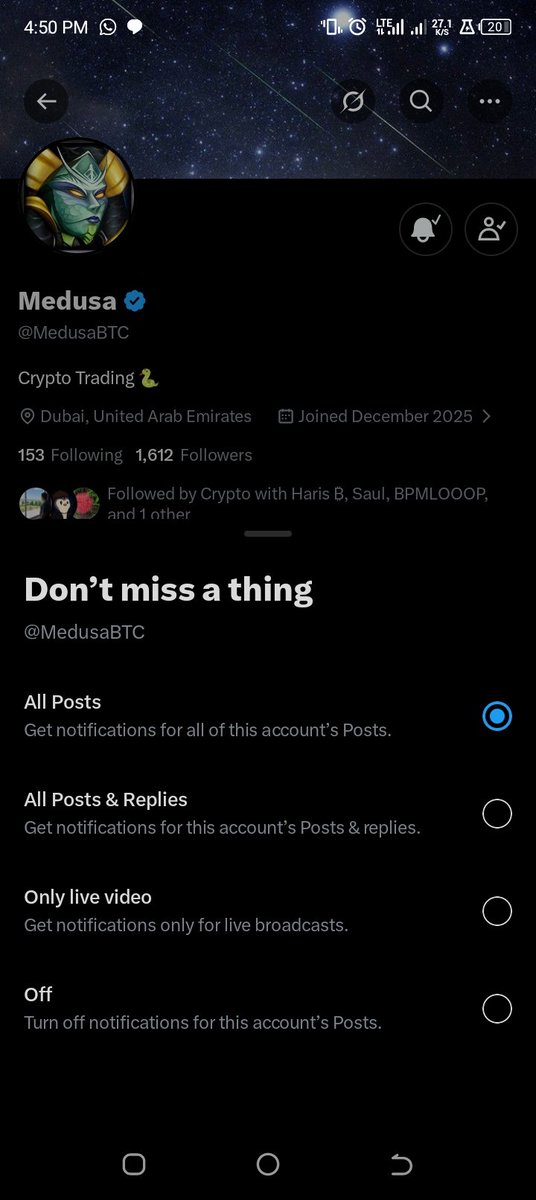Open 153 Following list
The width and height of the screenshot is (536, 1200).
pyautogui.click(x=70, y=455)
